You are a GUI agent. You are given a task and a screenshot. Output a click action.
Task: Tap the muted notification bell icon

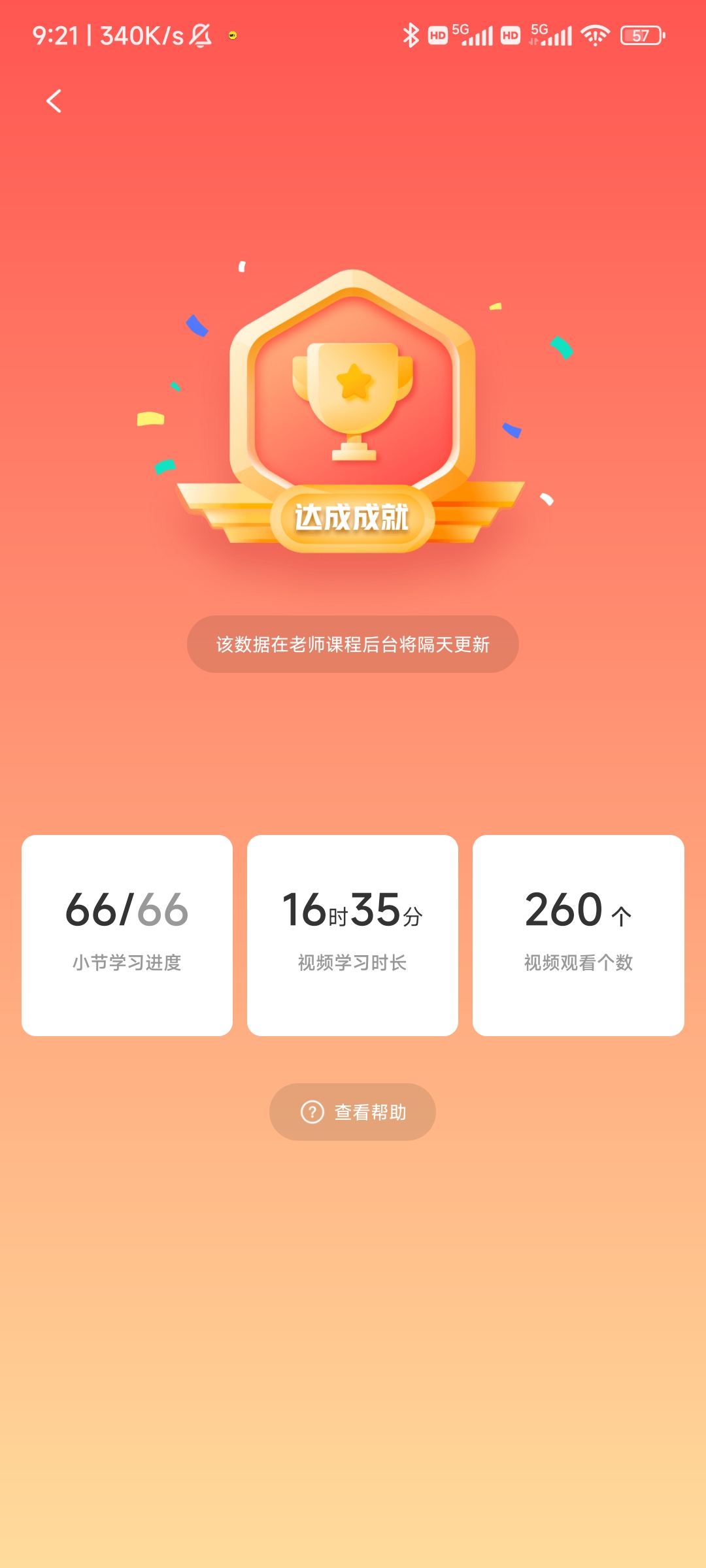click(200, 36)
